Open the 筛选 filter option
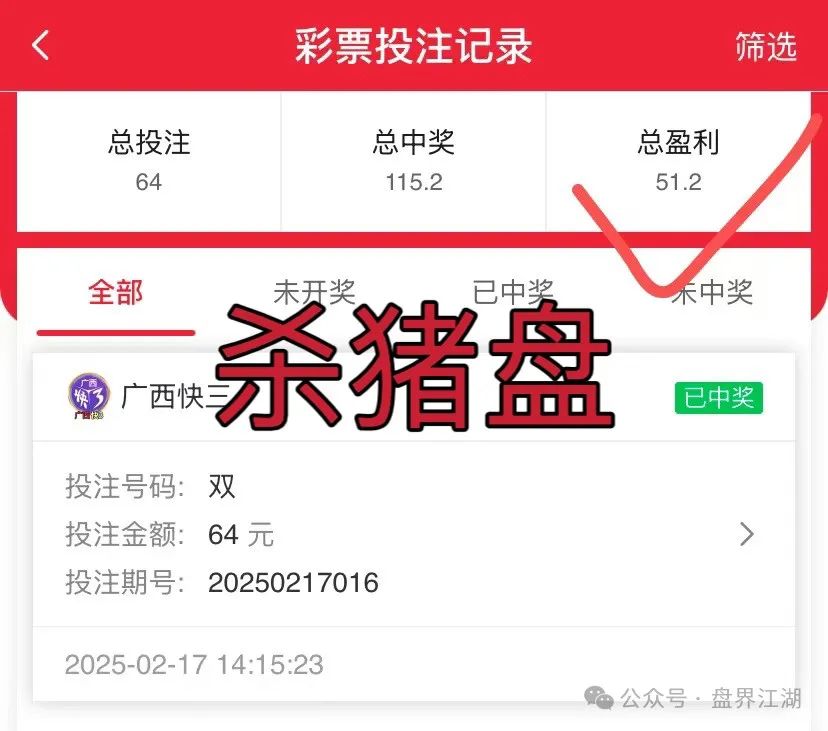The image size is (828, 731). coord(765,47)
